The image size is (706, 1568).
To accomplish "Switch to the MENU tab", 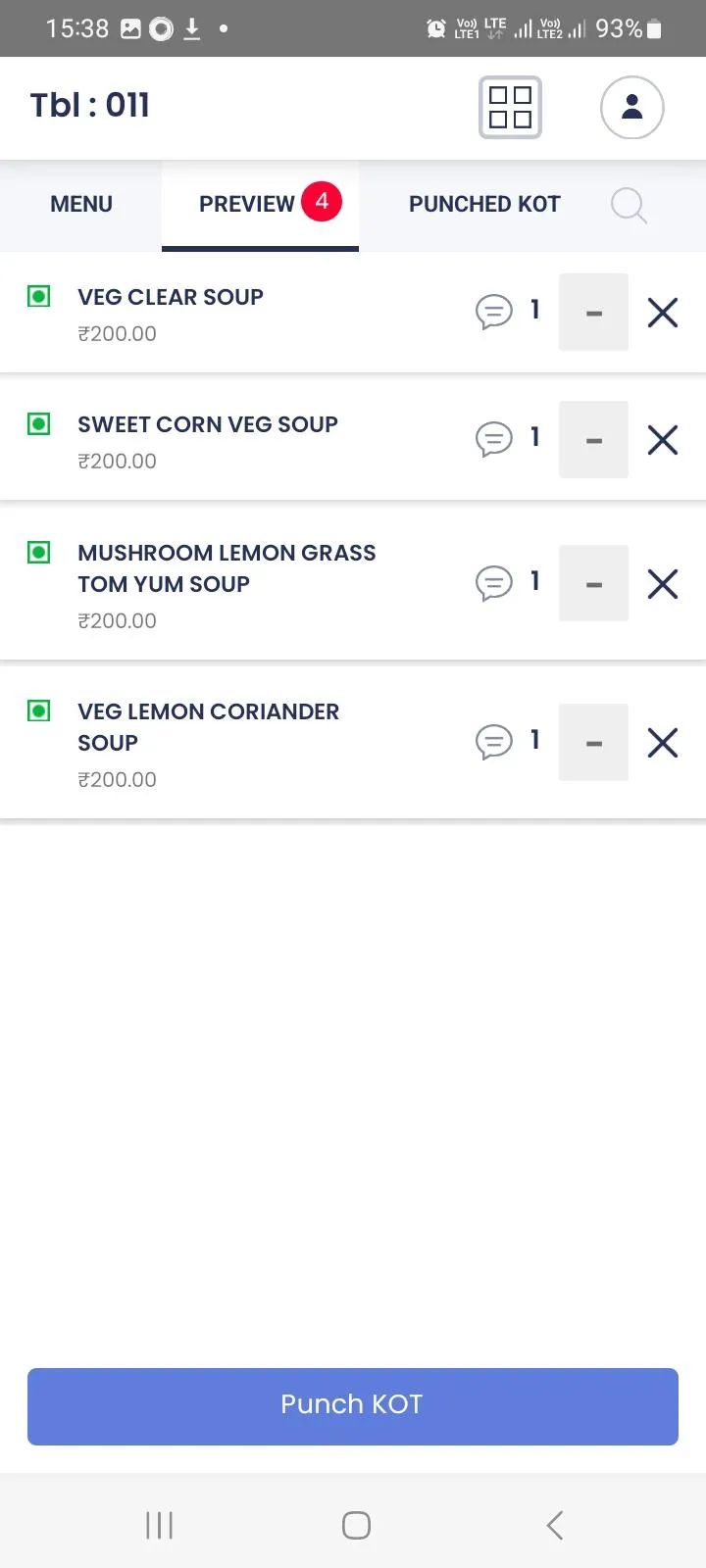I will point(81,204).
